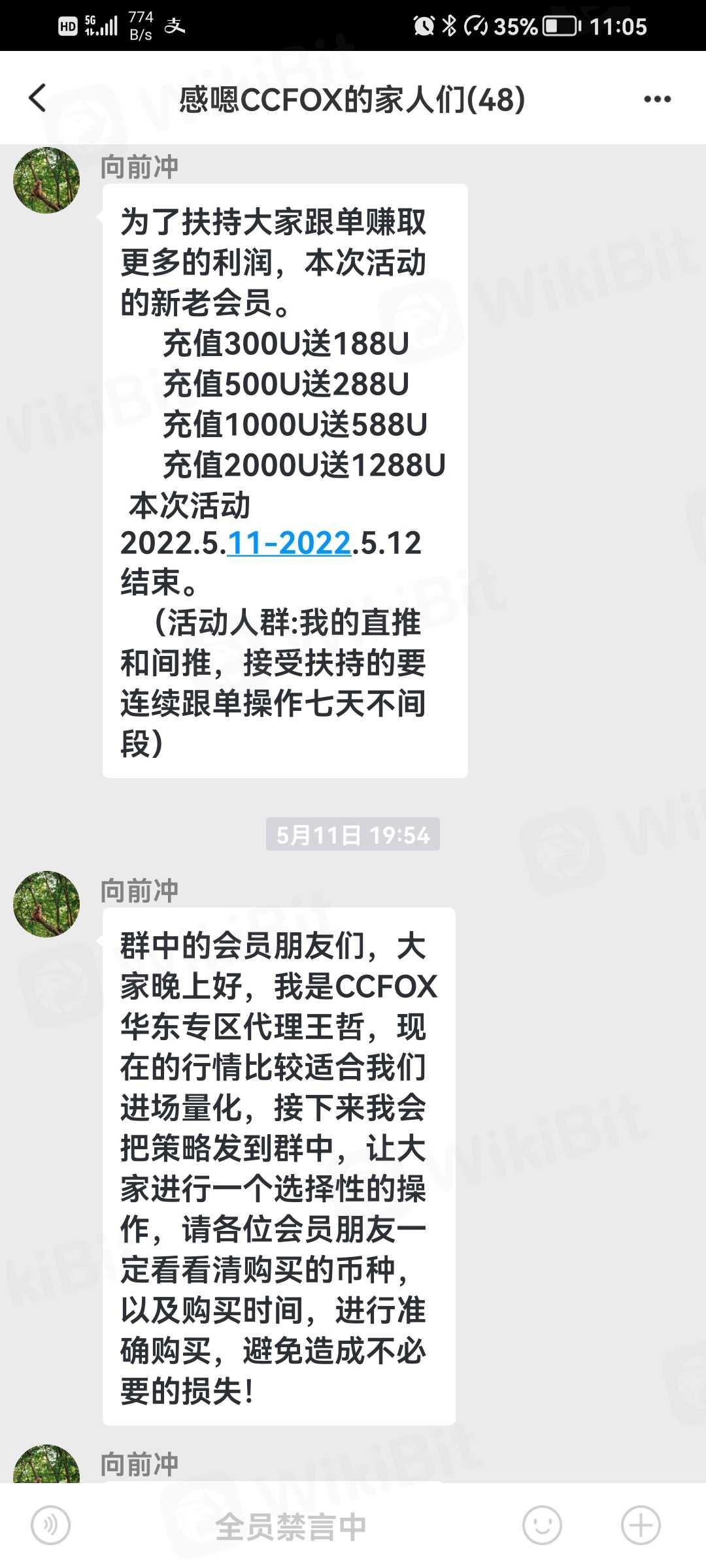Open 向前冲's avatar beside the promotion message
Image resolution: width=706 pixels, height=1568 pixels.
(46, 181)
